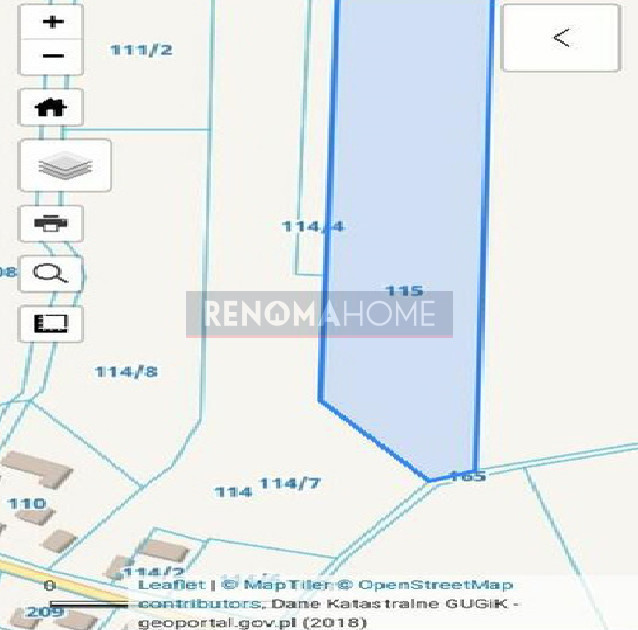Activate the measurement ruler tool
Image resolution: width=638 pixels, height=630 pixels.
click(51, 324)
